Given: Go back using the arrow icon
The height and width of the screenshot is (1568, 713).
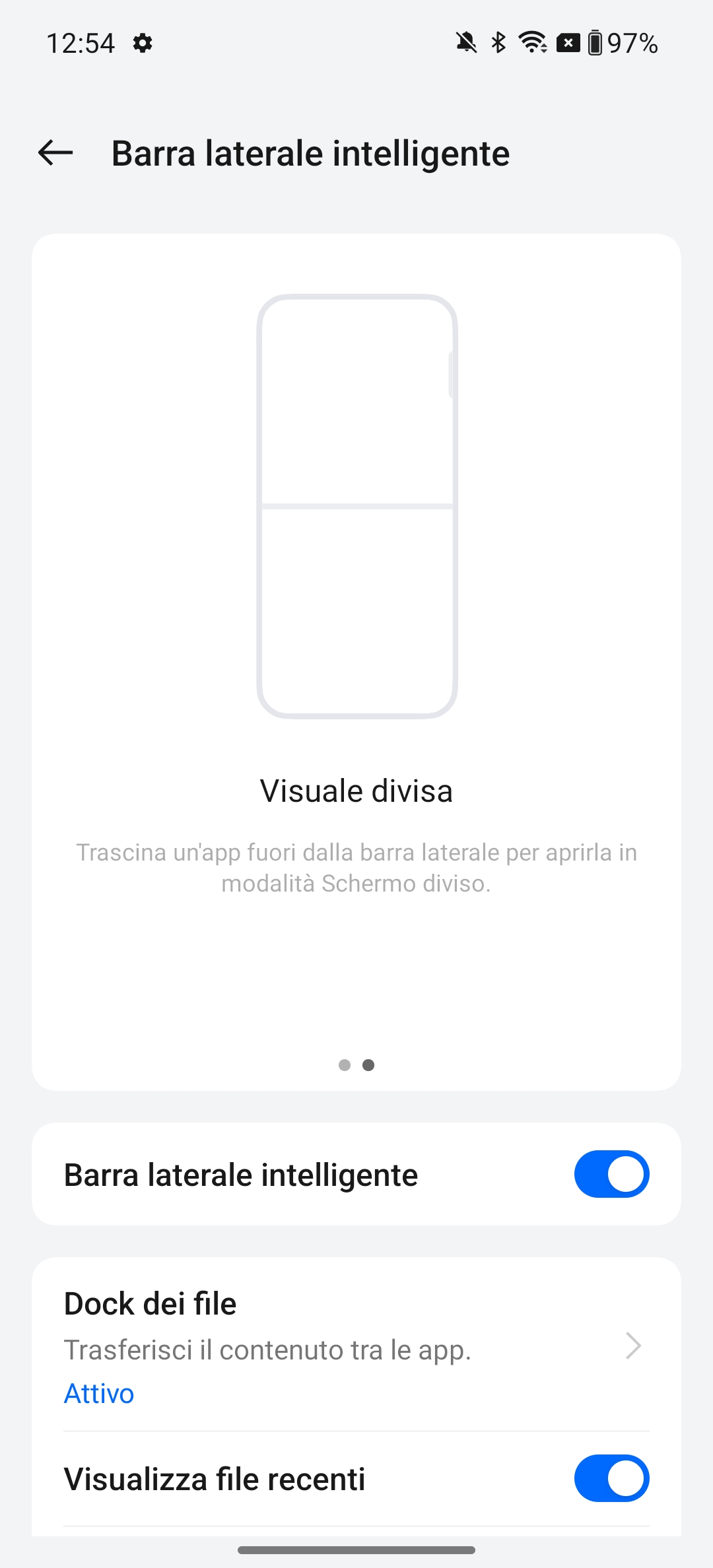Looking at the screenshot, I should (55, 153).
